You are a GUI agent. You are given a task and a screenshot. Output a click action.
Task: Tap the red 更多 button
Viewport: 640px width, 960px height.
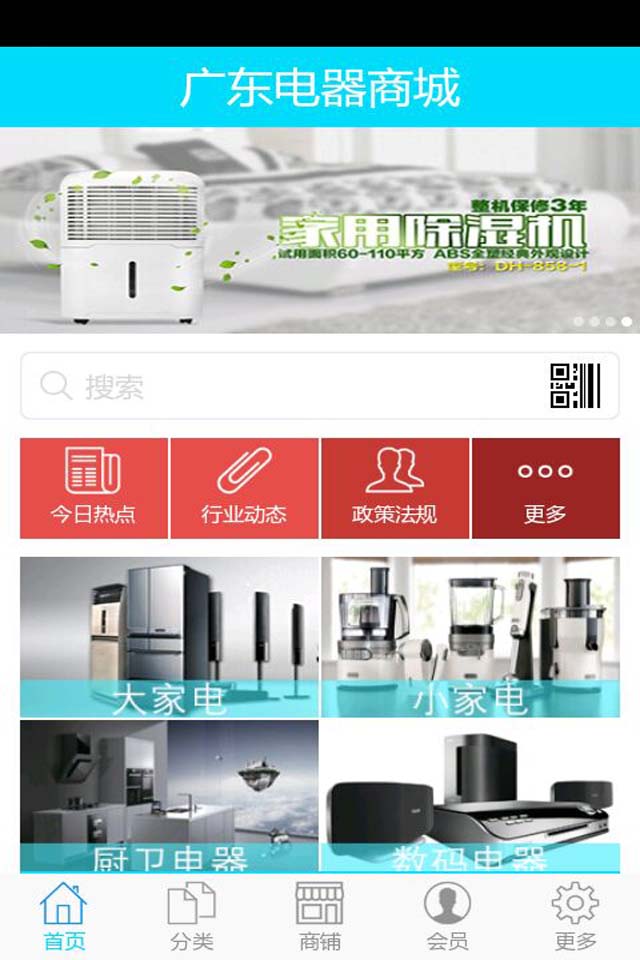click(x=545, y=488)
